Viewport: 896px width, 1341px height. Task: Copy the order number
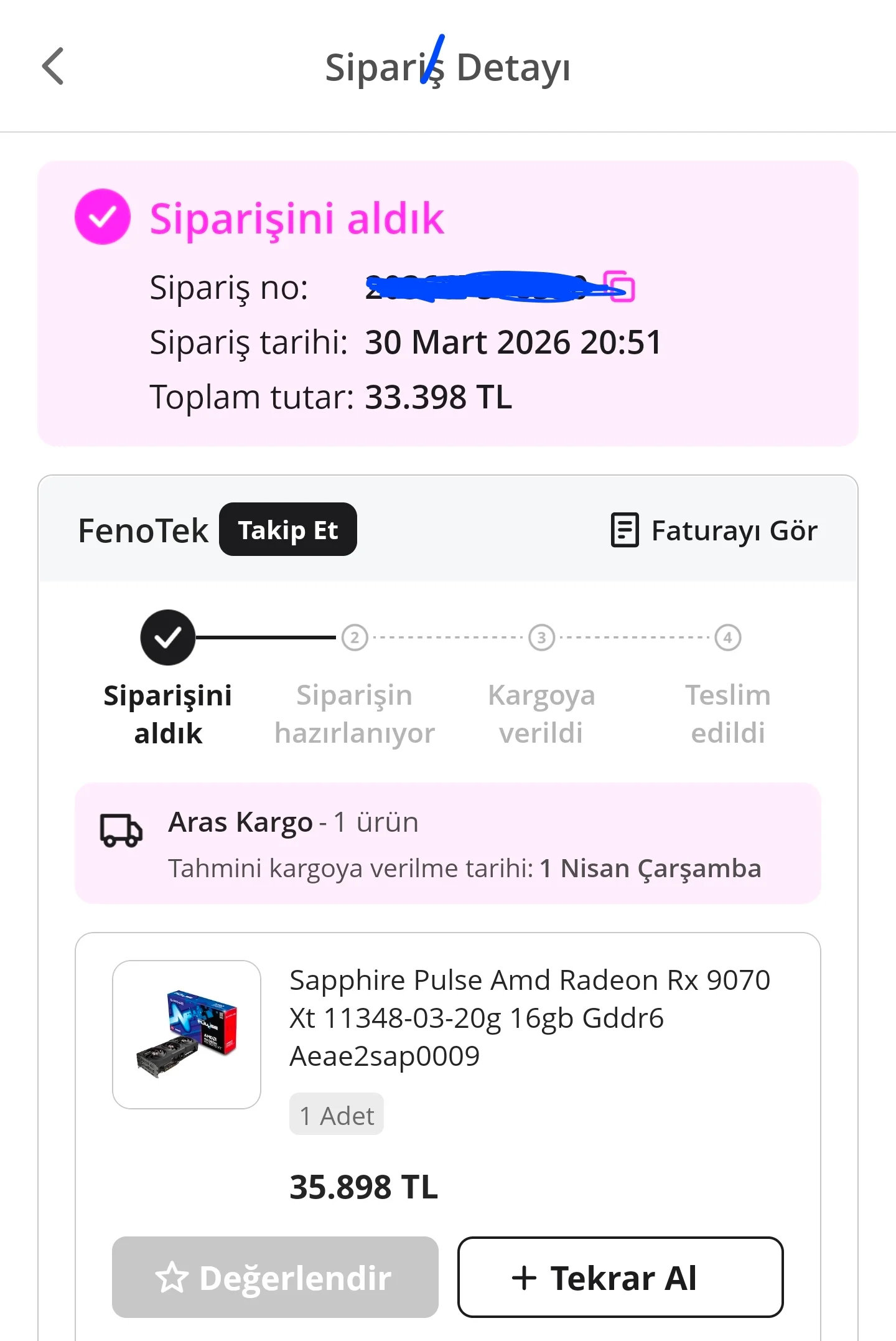(x=620, y=287)
